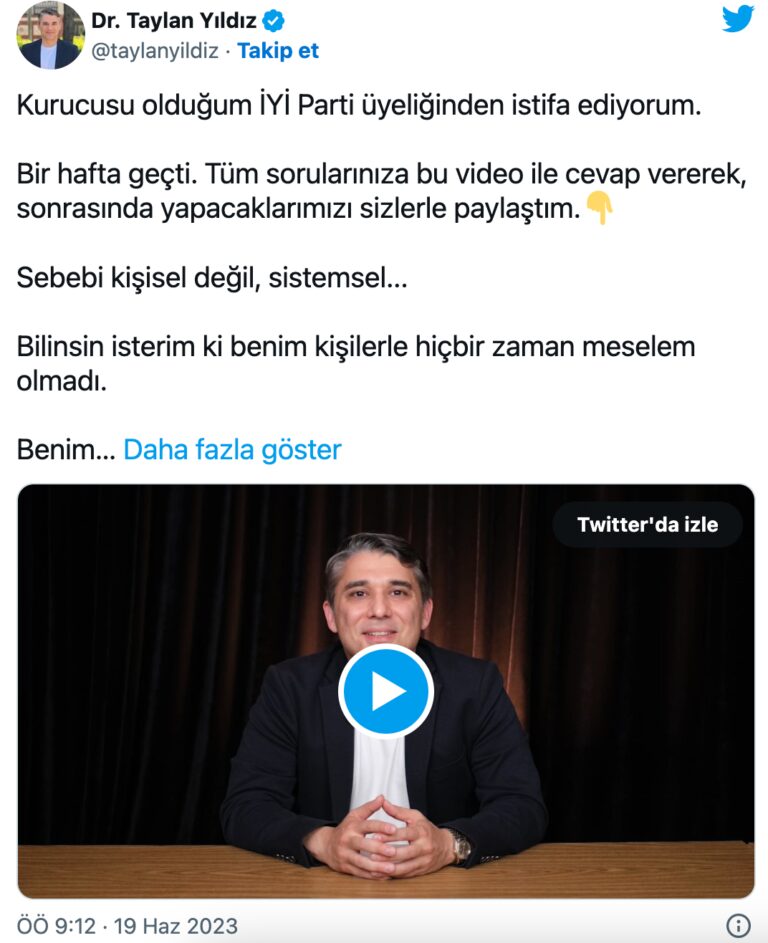This screenshot has width=768, height=943.
Task: Expand tweet with Daha fazla göster
Action: tap(232, 450)
